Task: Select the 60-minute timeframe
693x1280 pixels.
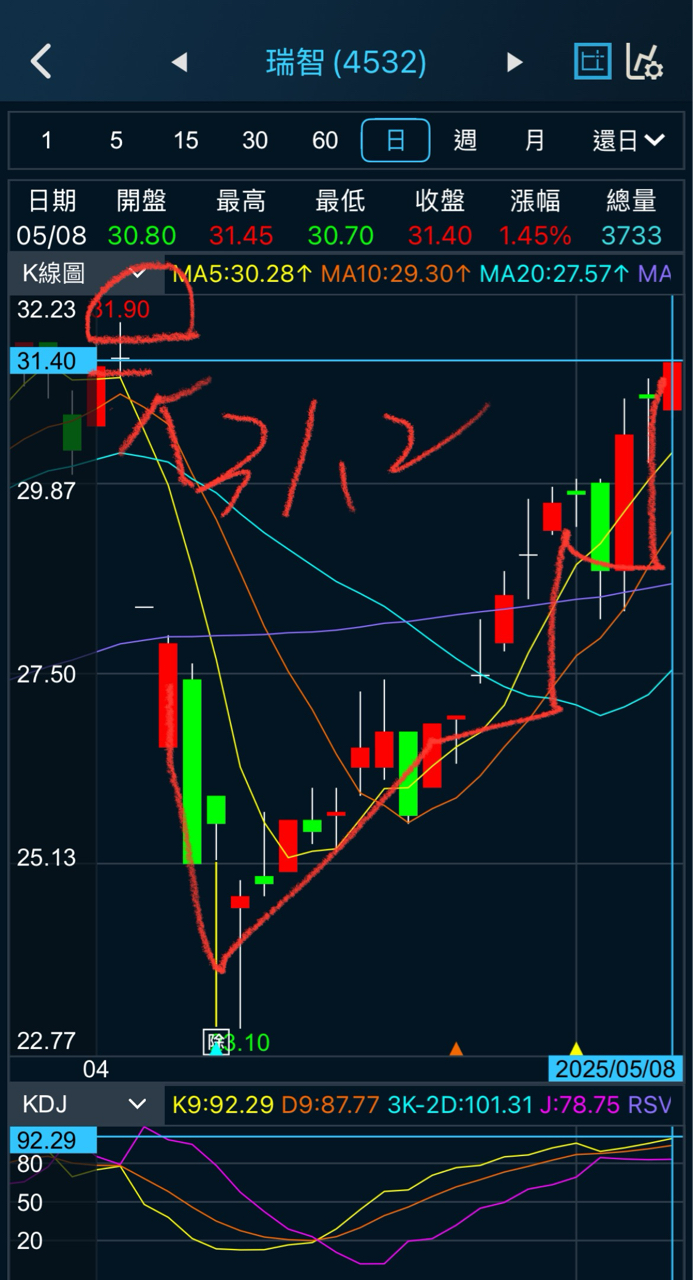Action: (x=325, y=141)
